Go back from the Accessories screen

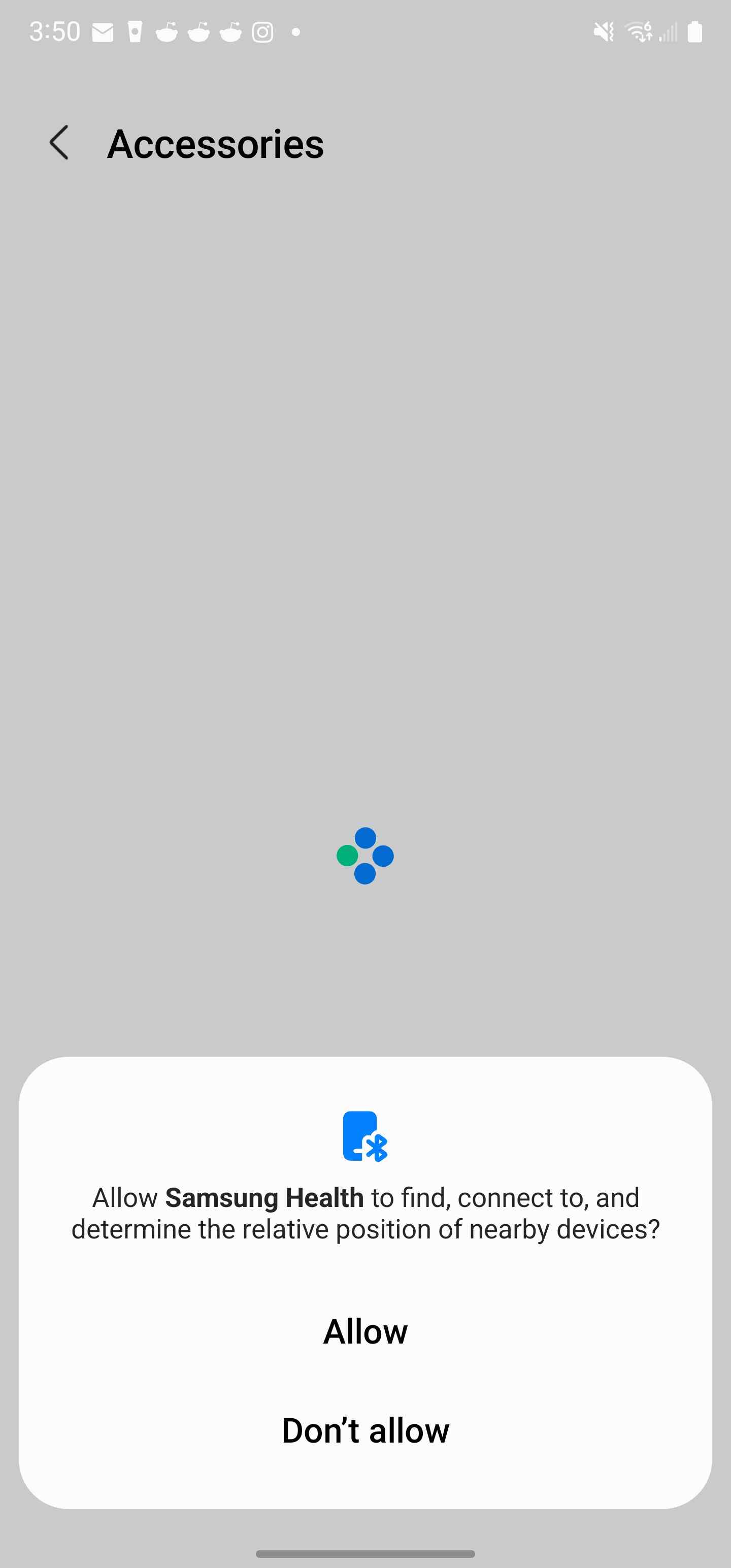[x=59, y=143]
